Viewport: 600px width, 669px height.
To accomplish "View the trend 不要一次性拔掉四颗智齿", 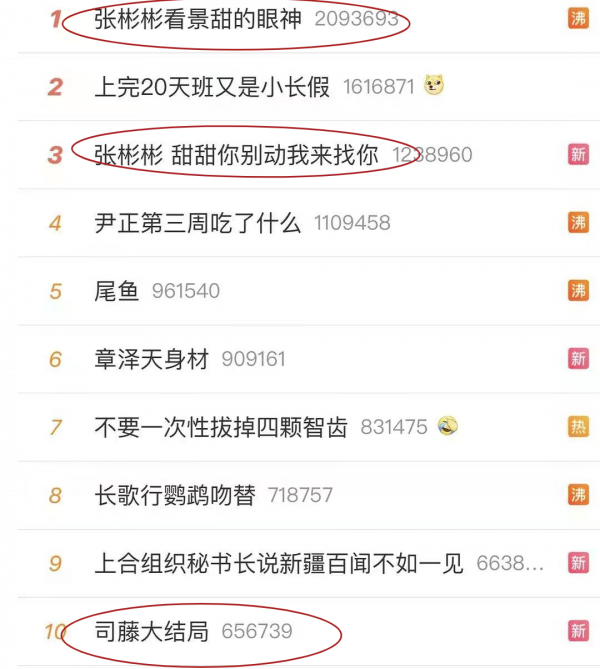I will tap(220, 427).
